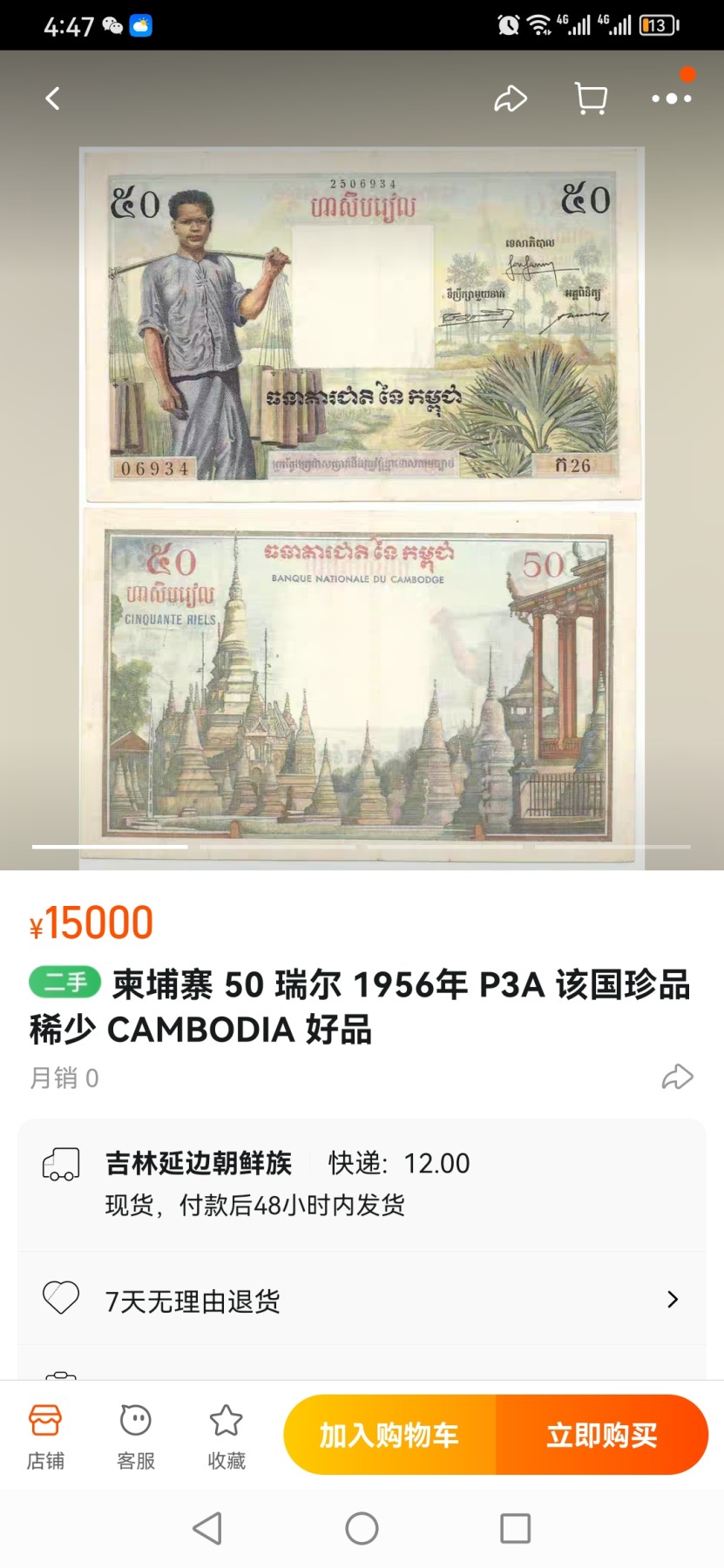
Task: Open the 7天无理由退货 policy row
Action: coord(362,1301)
